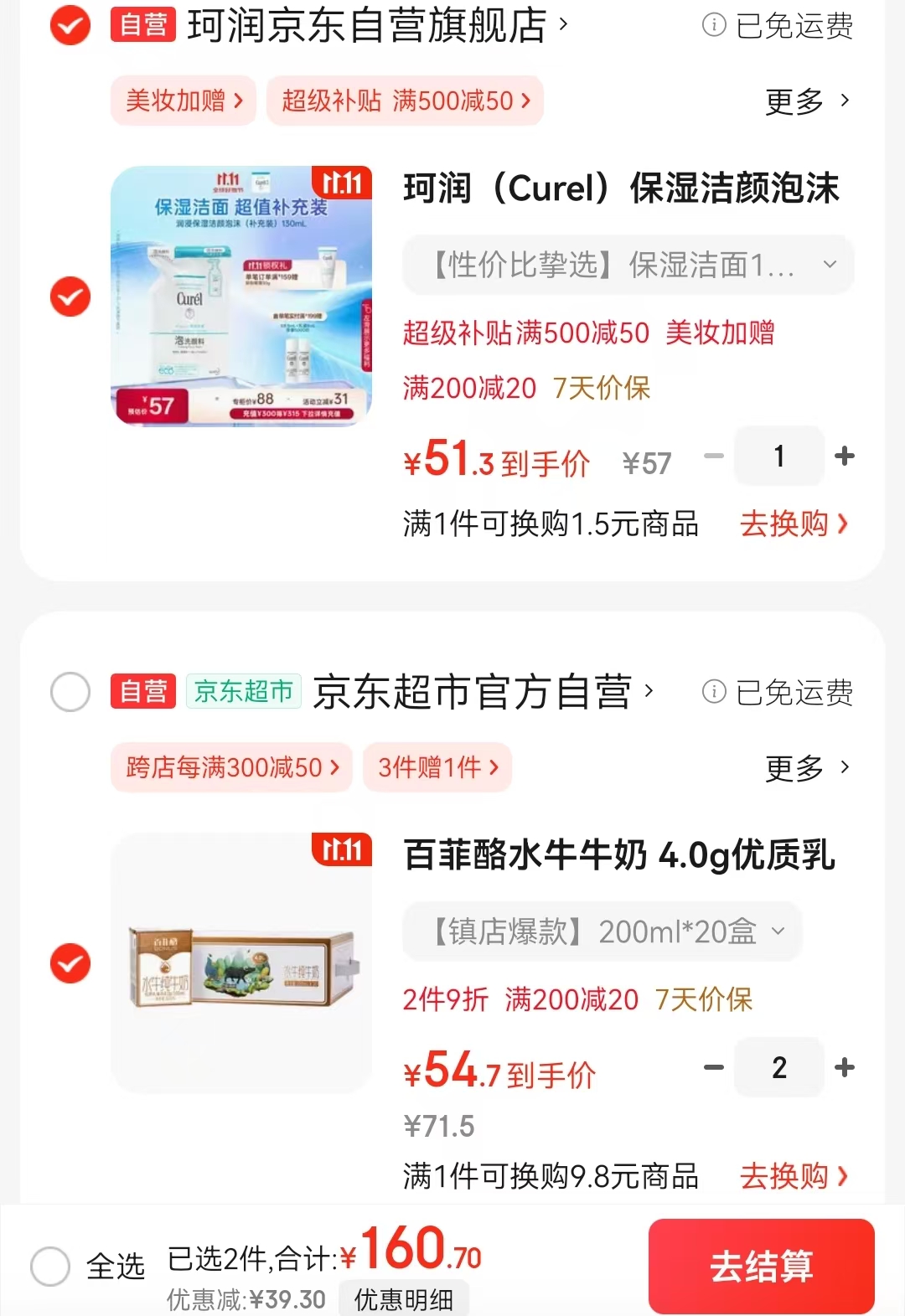Open 超级补贴 满500减50 promotion chip

click(x=406, y=101)
